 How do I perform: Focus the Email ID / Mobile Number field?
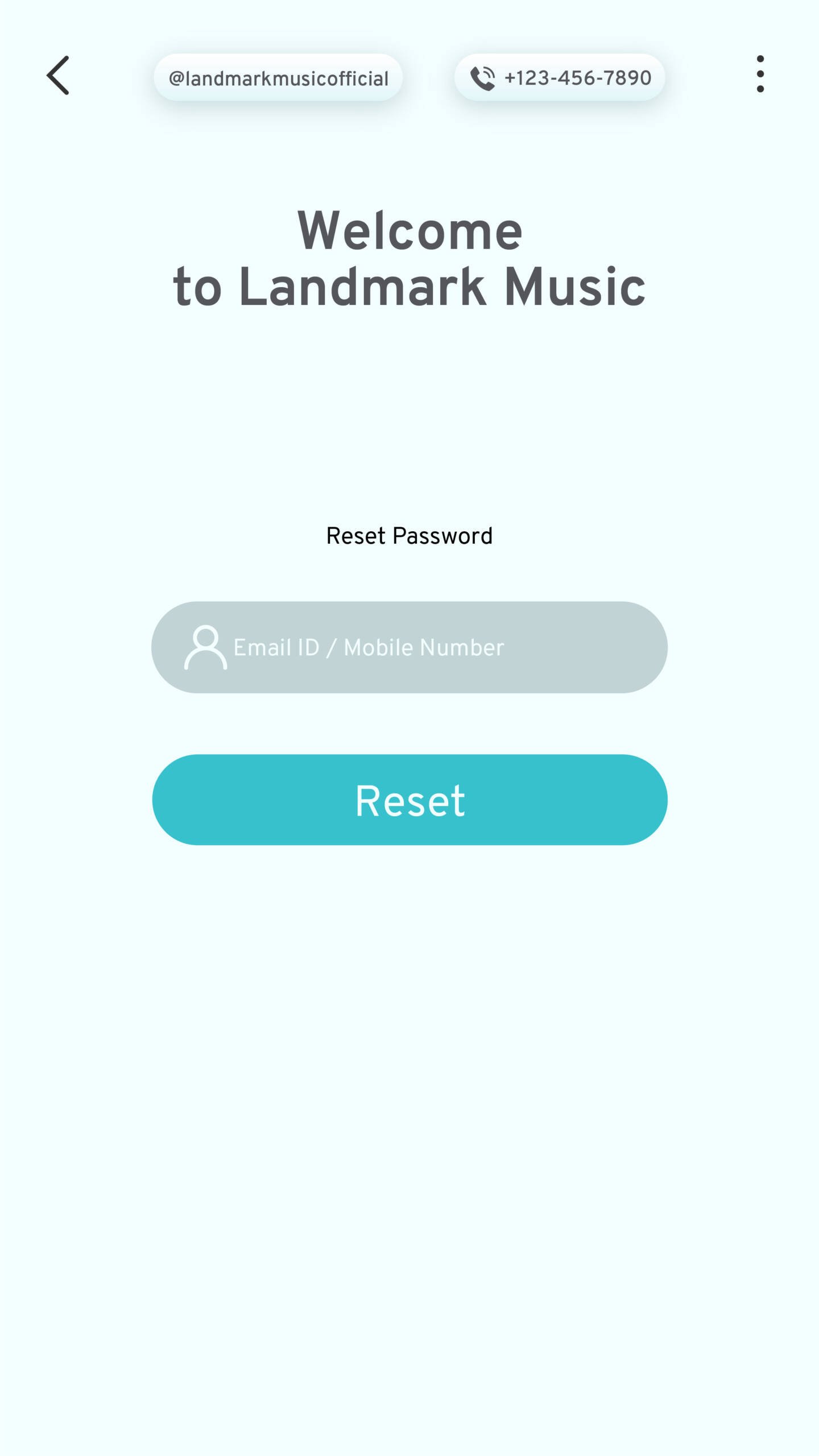tap(409, 647)
